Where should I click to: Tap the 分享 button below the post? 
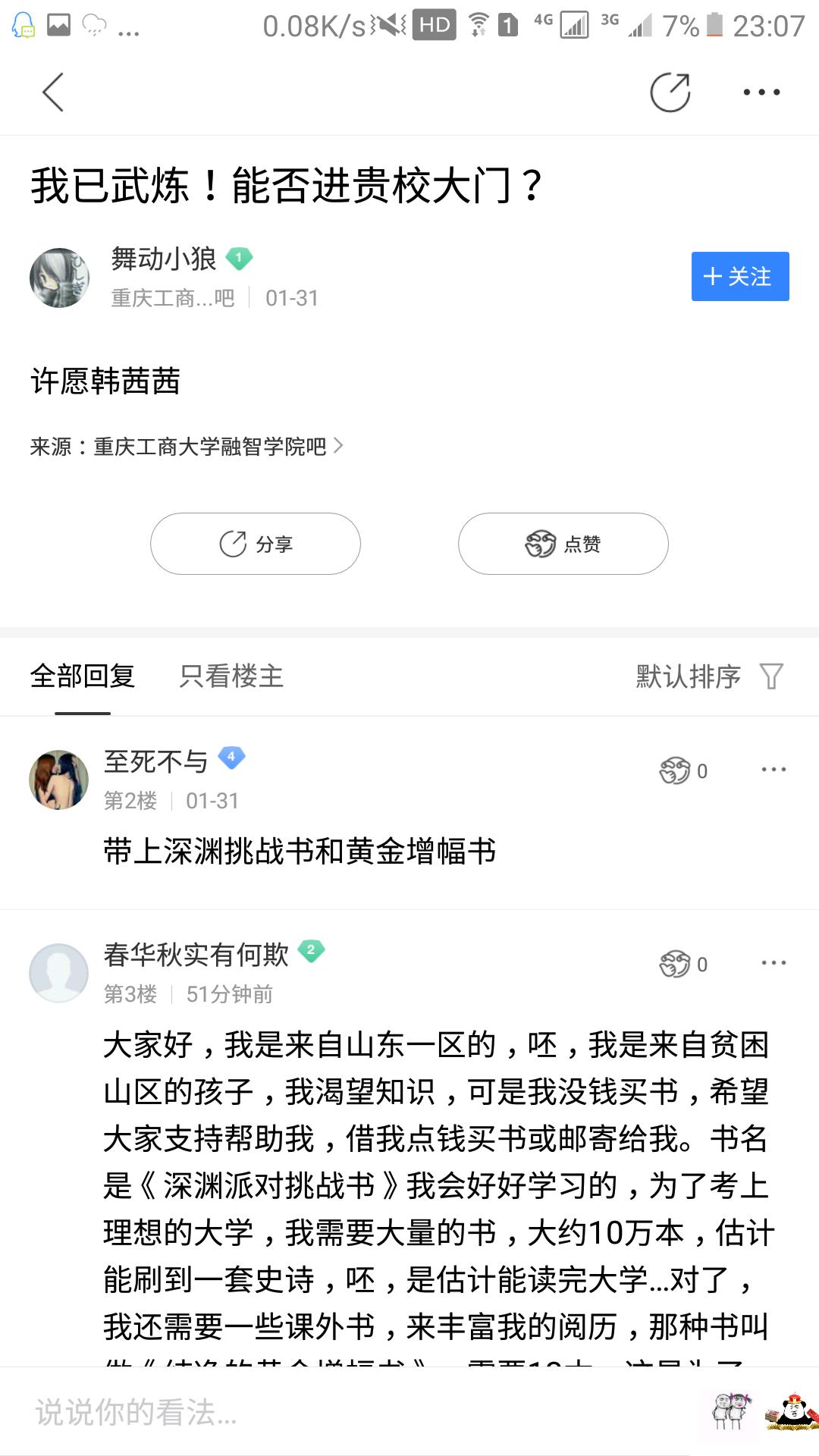click(256, 544)
